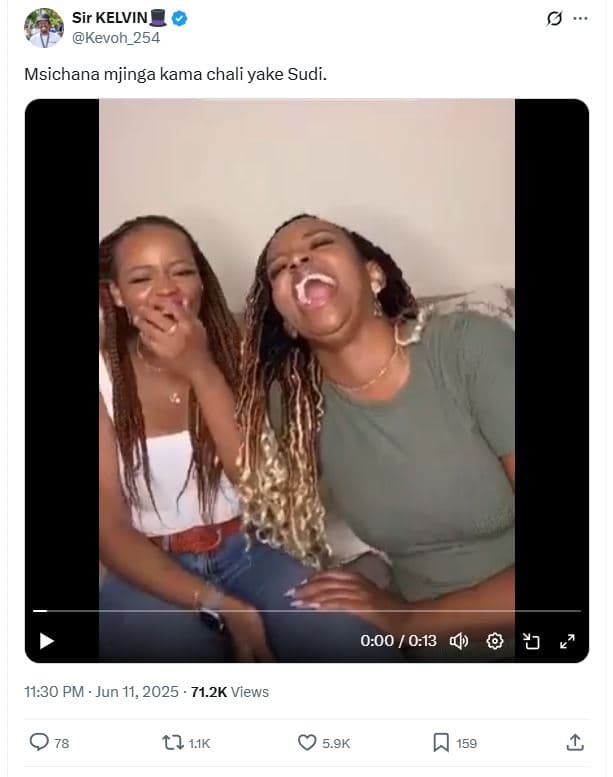Open video playback settings gear

[494, 641]
